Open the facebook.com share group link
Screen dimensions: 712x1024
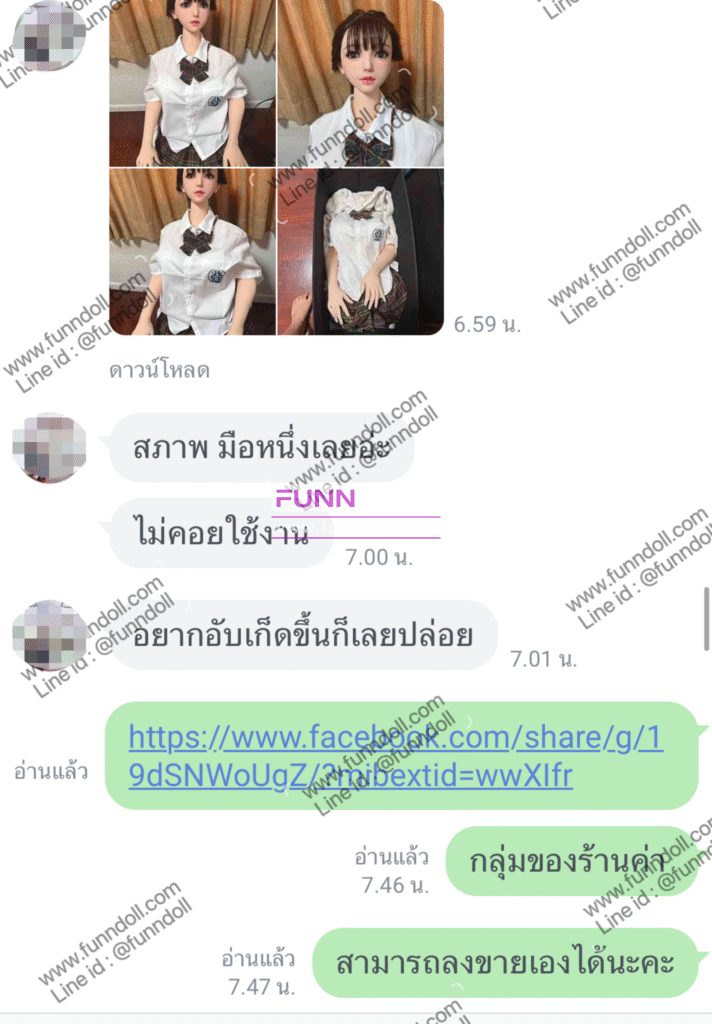point(395,756)
